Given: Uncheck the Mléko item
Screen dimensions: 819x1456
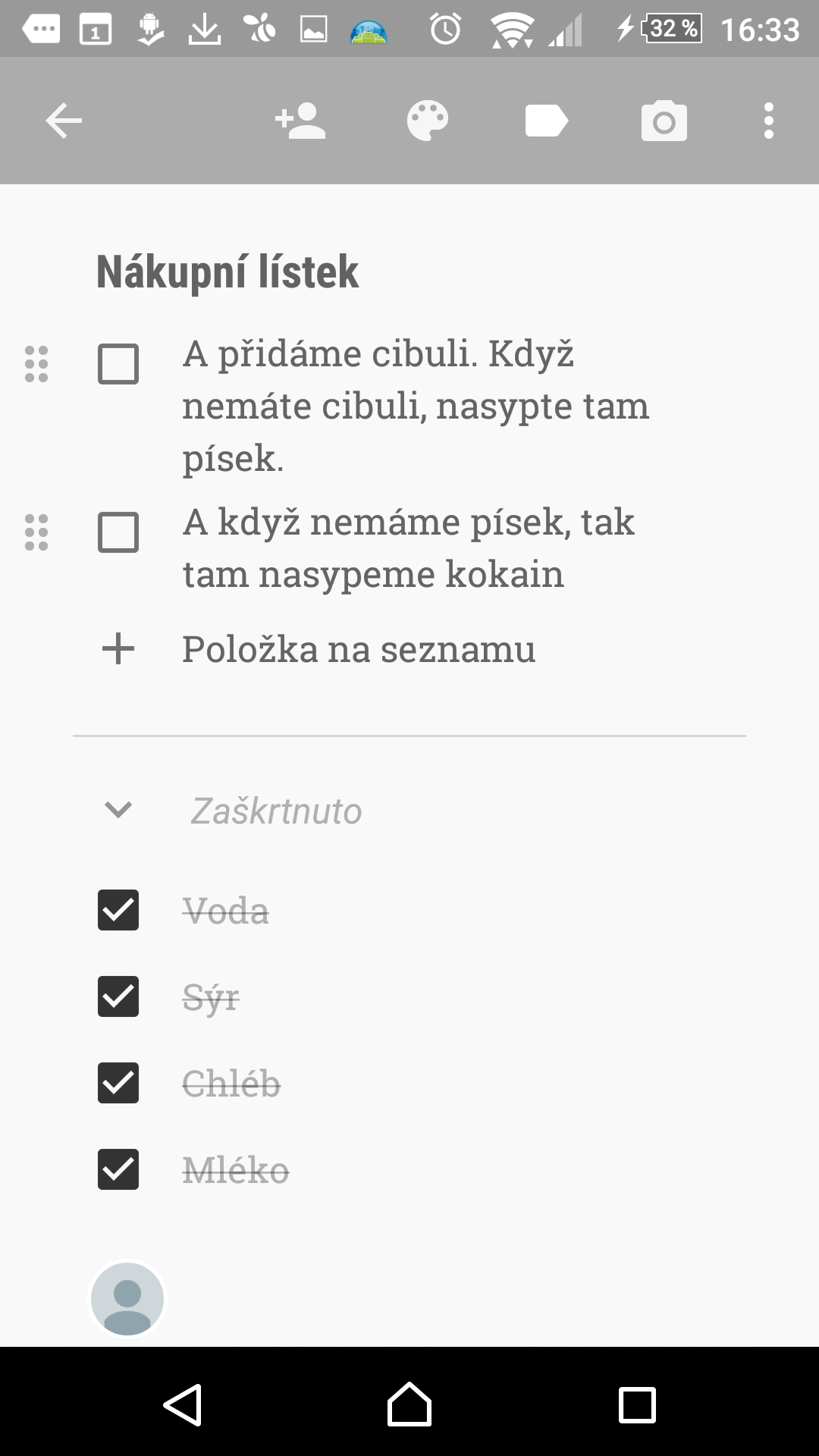Looking at the screenshot, I should 118,1169.
